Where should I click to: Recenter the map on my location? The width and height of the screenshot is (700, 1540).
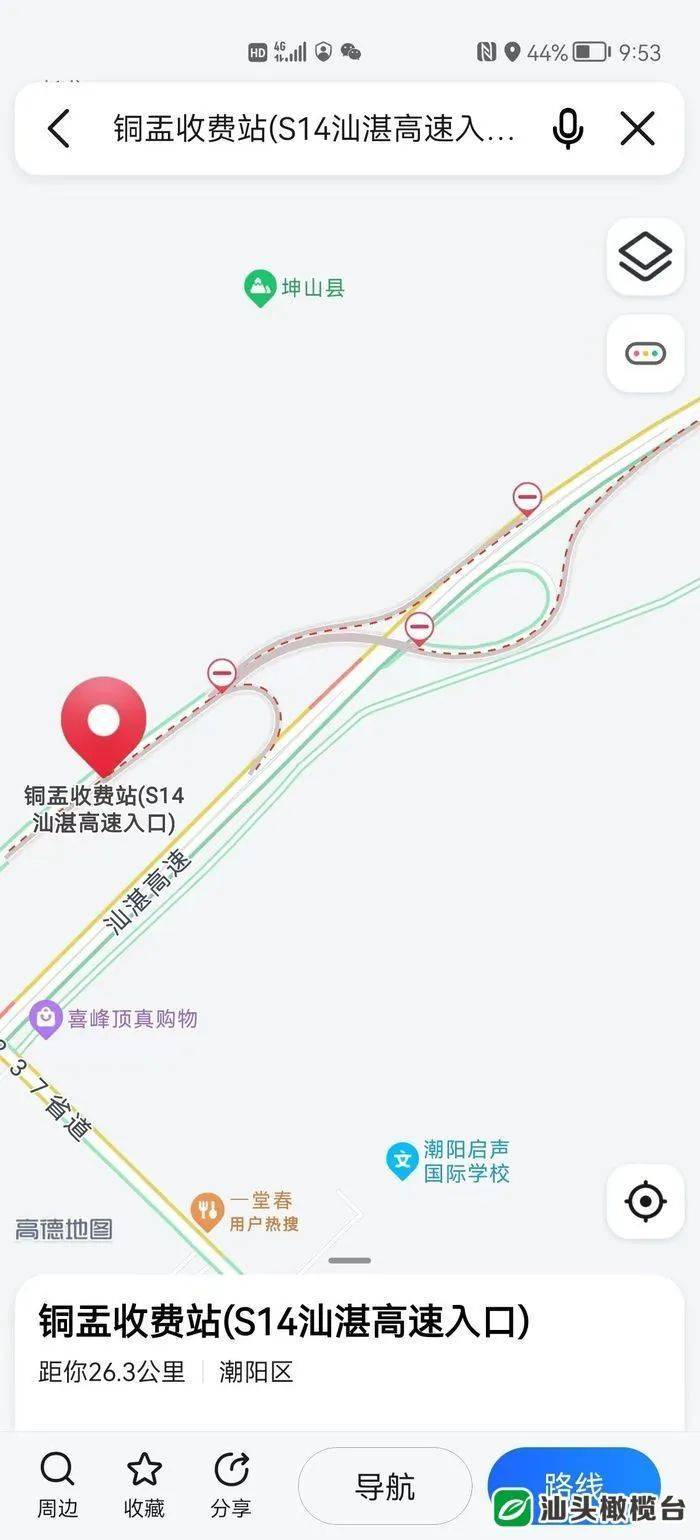(645, 1201)
